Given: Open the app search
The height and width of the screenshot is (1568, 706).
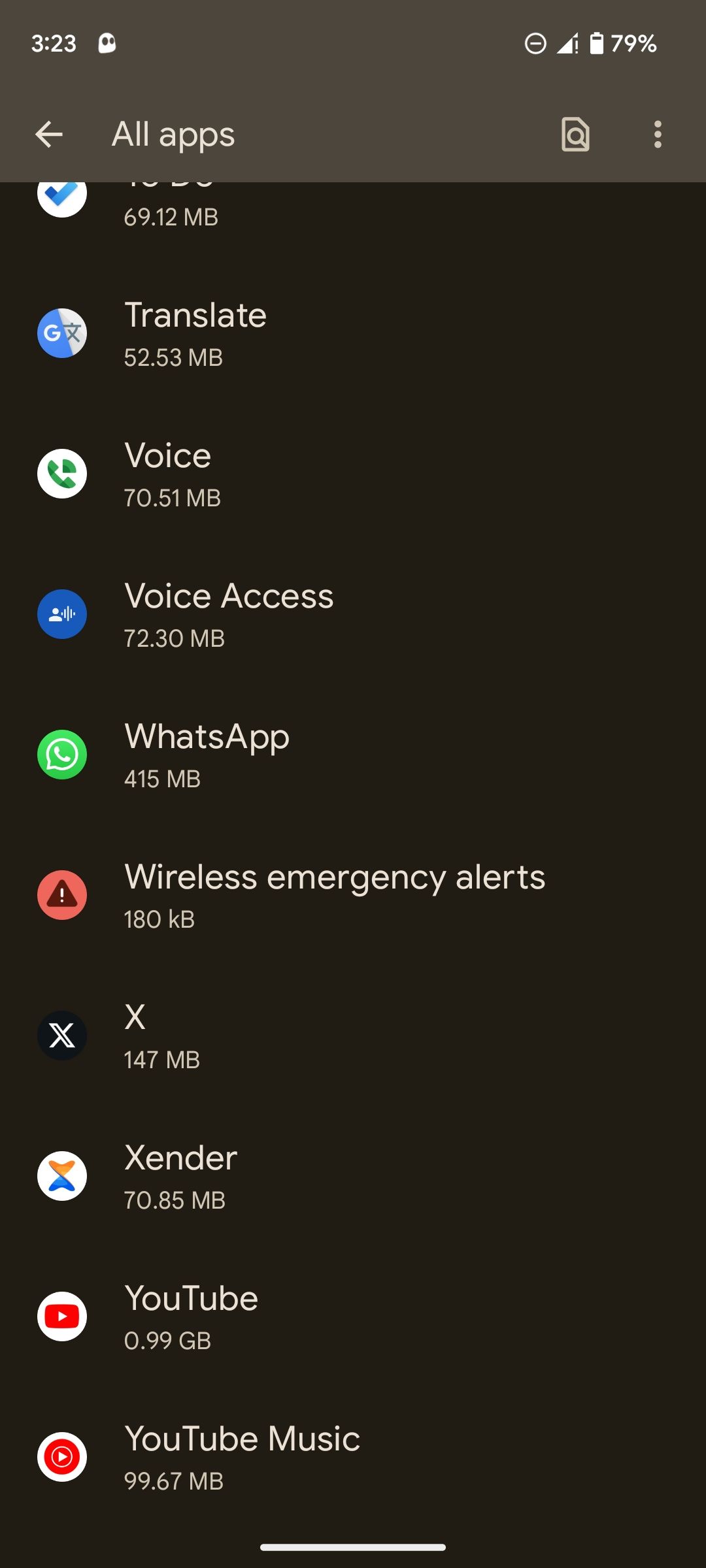Looking at the screenshot, I should click(x=574, y=135).
